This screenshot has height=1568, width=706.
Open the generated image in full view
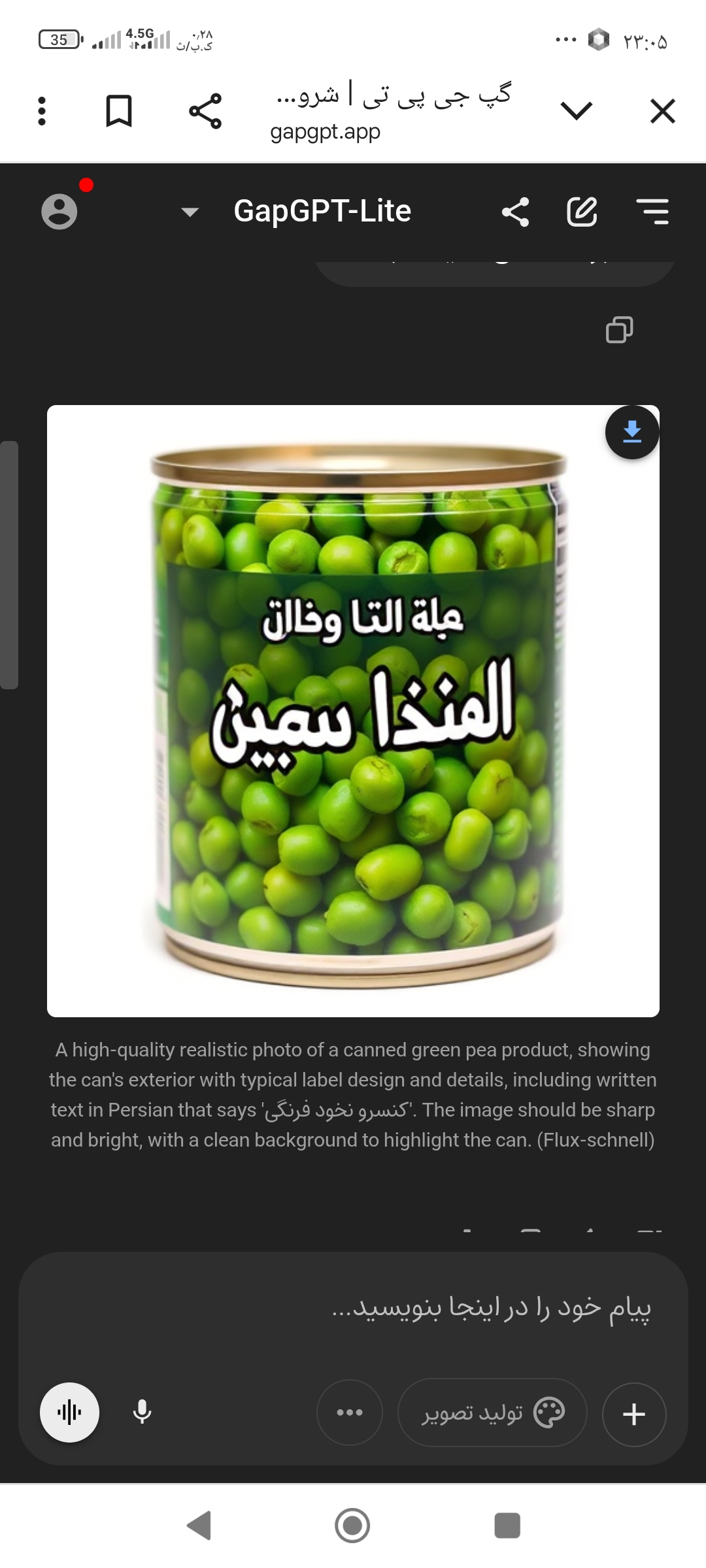353,711
